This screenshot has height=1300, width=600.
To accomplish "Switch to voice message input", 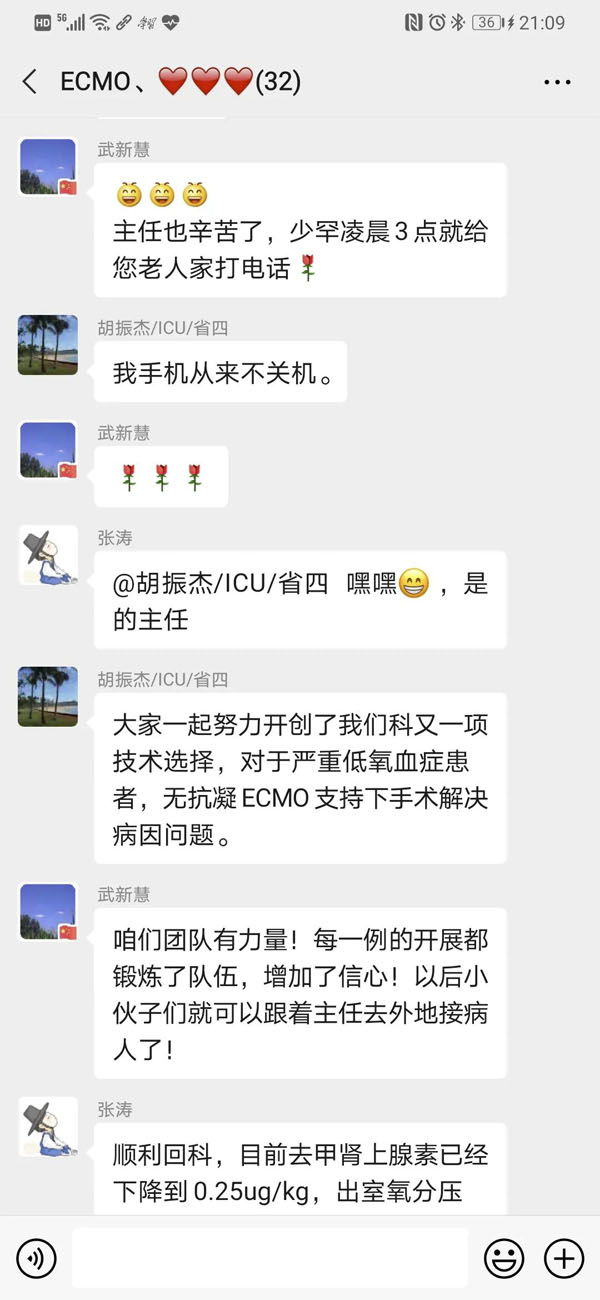I will click(36, 1258).
